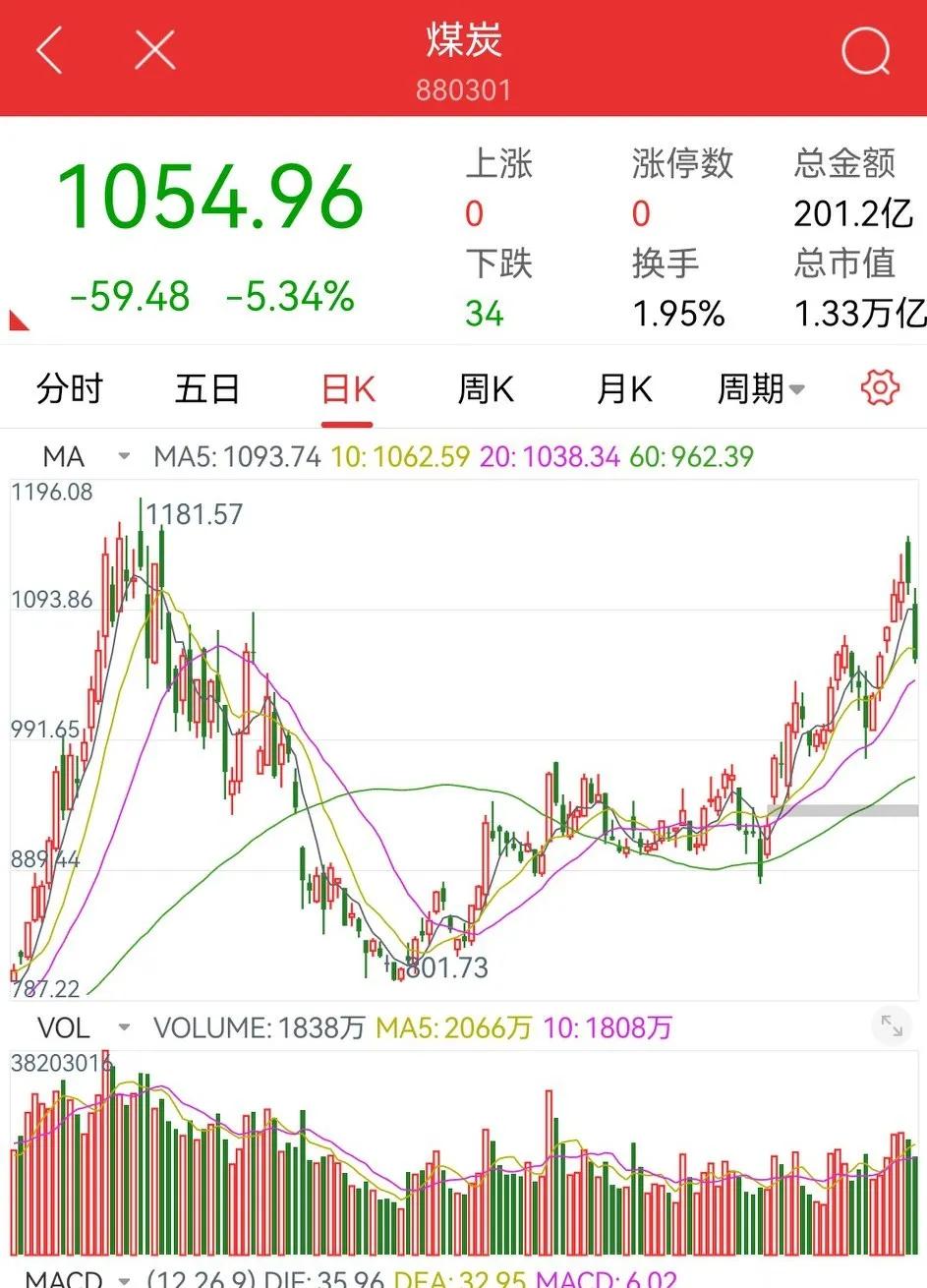Viewport: 927px width, 1288px height.
Task: Expand the 周期 period dropdown
Action: pyautogui.click(x=761, y=389)
